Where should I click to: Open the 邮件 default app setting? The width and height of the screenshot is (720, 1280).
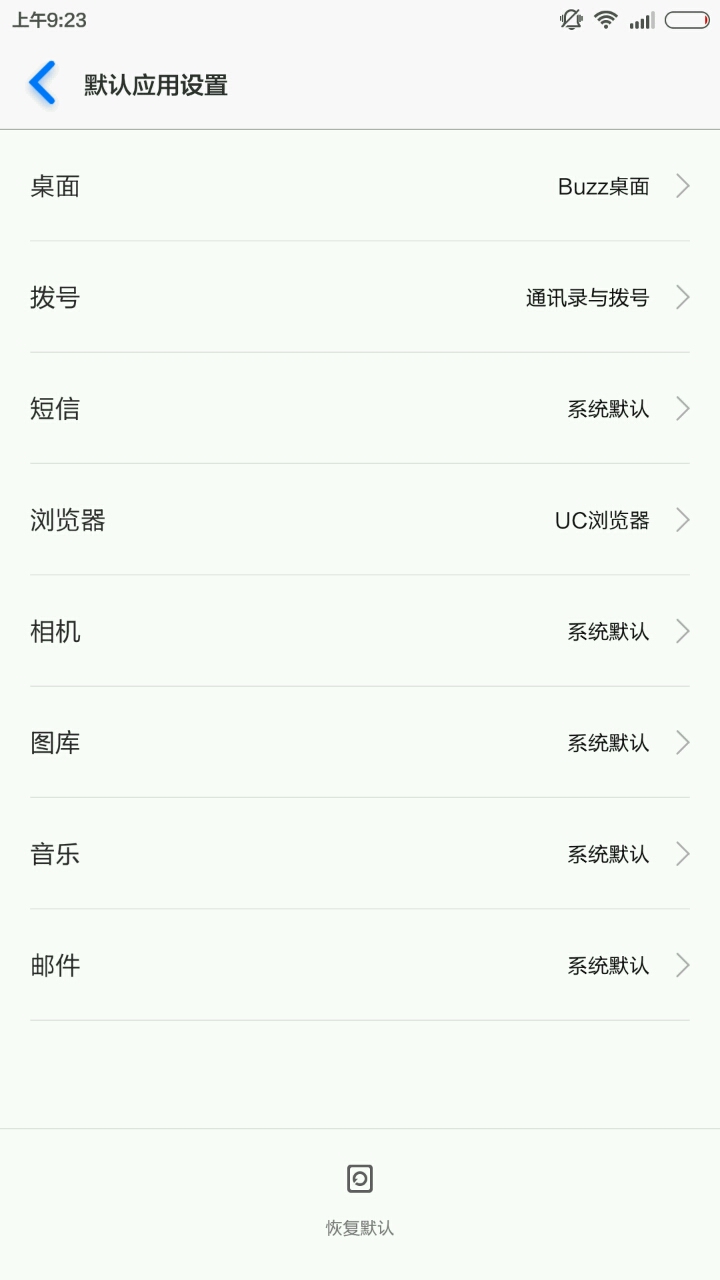360,965
